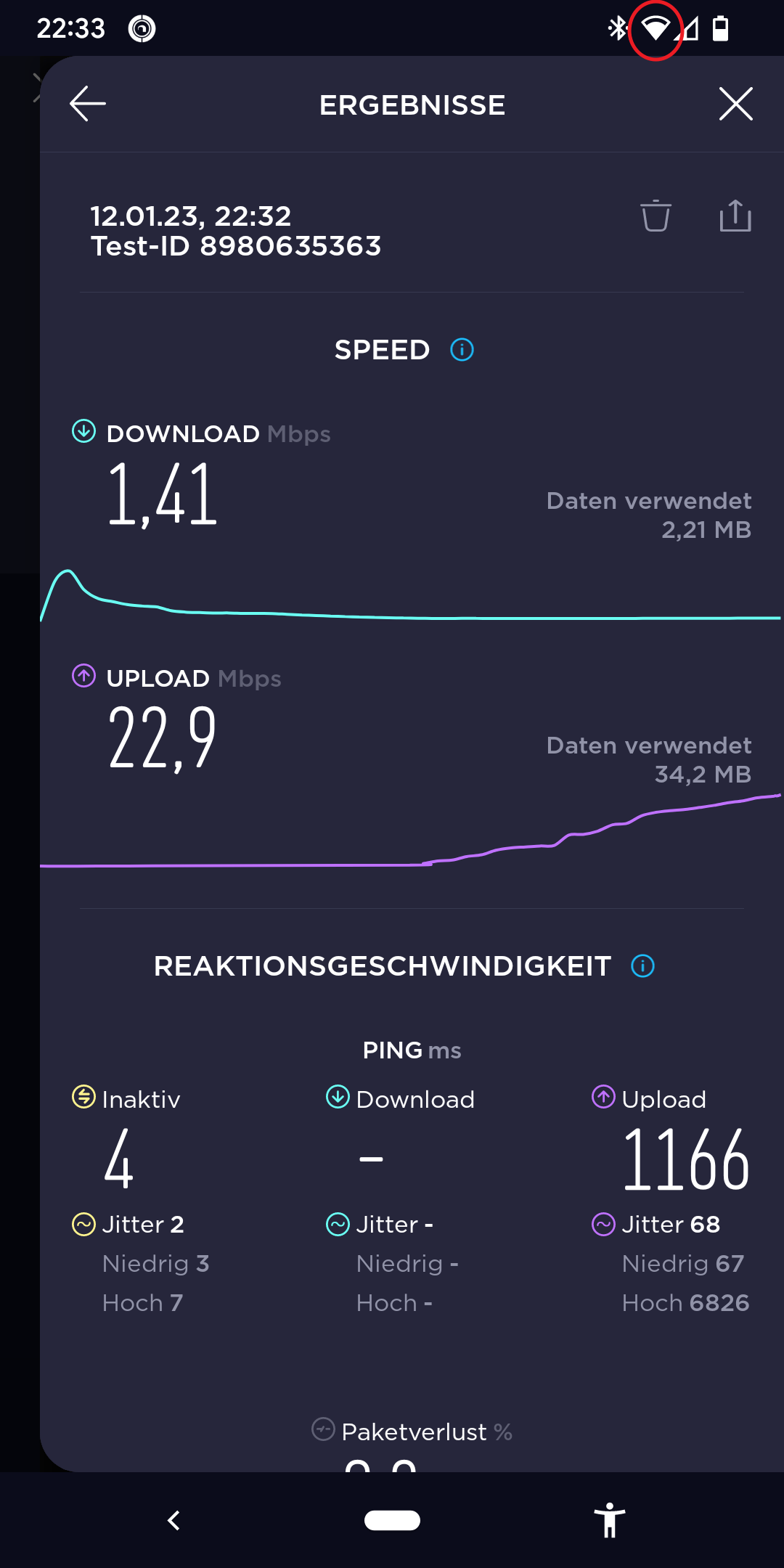Delete this speed test result
The width and height of the screenshot is (784, 1568).
click(x=656, y=216)
